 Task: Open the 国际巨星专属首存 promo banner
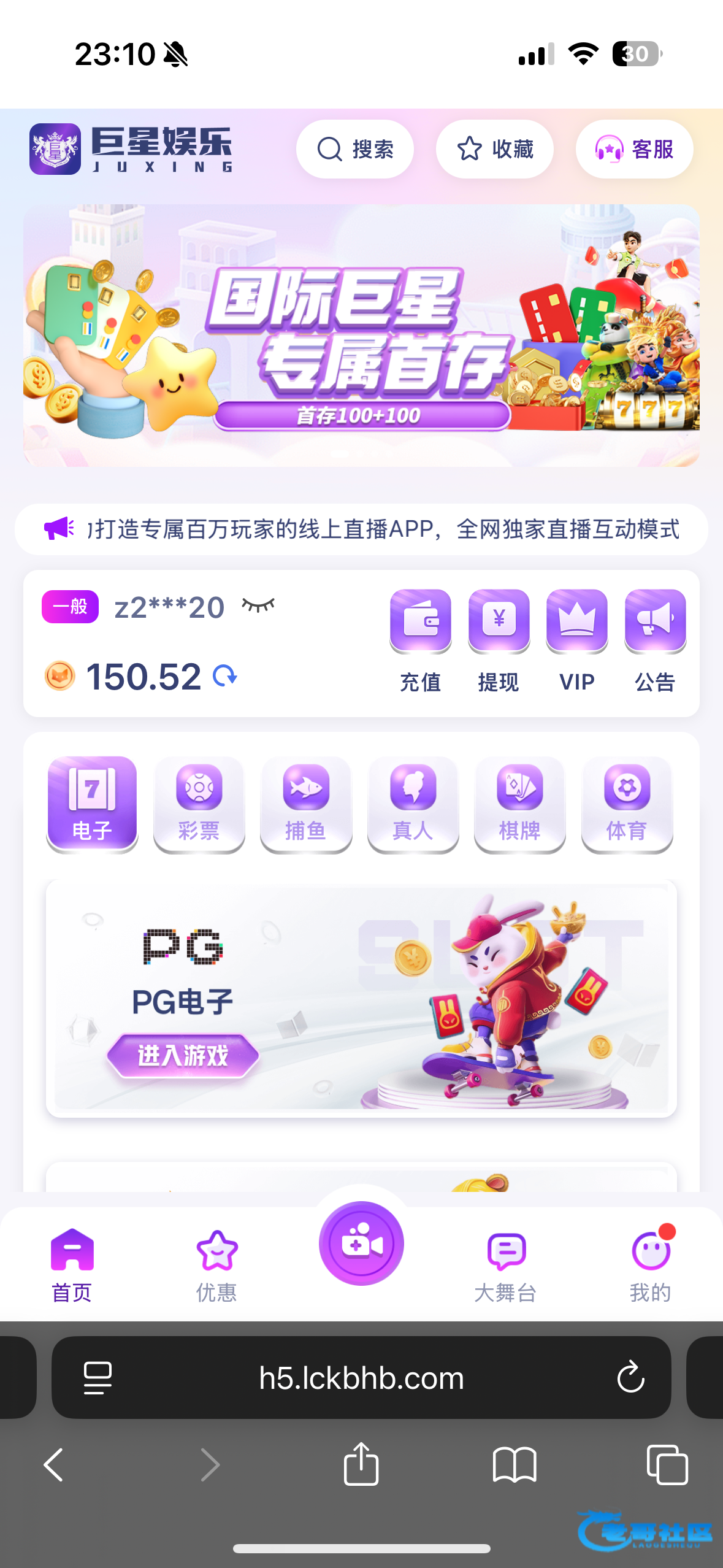pyautogui.click(x=361, y=336)
